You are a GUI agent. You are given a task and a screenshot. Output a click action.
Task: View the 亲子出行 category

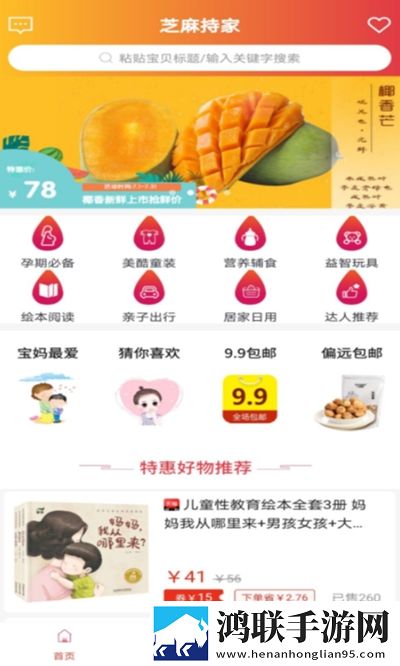coord(149,297)
